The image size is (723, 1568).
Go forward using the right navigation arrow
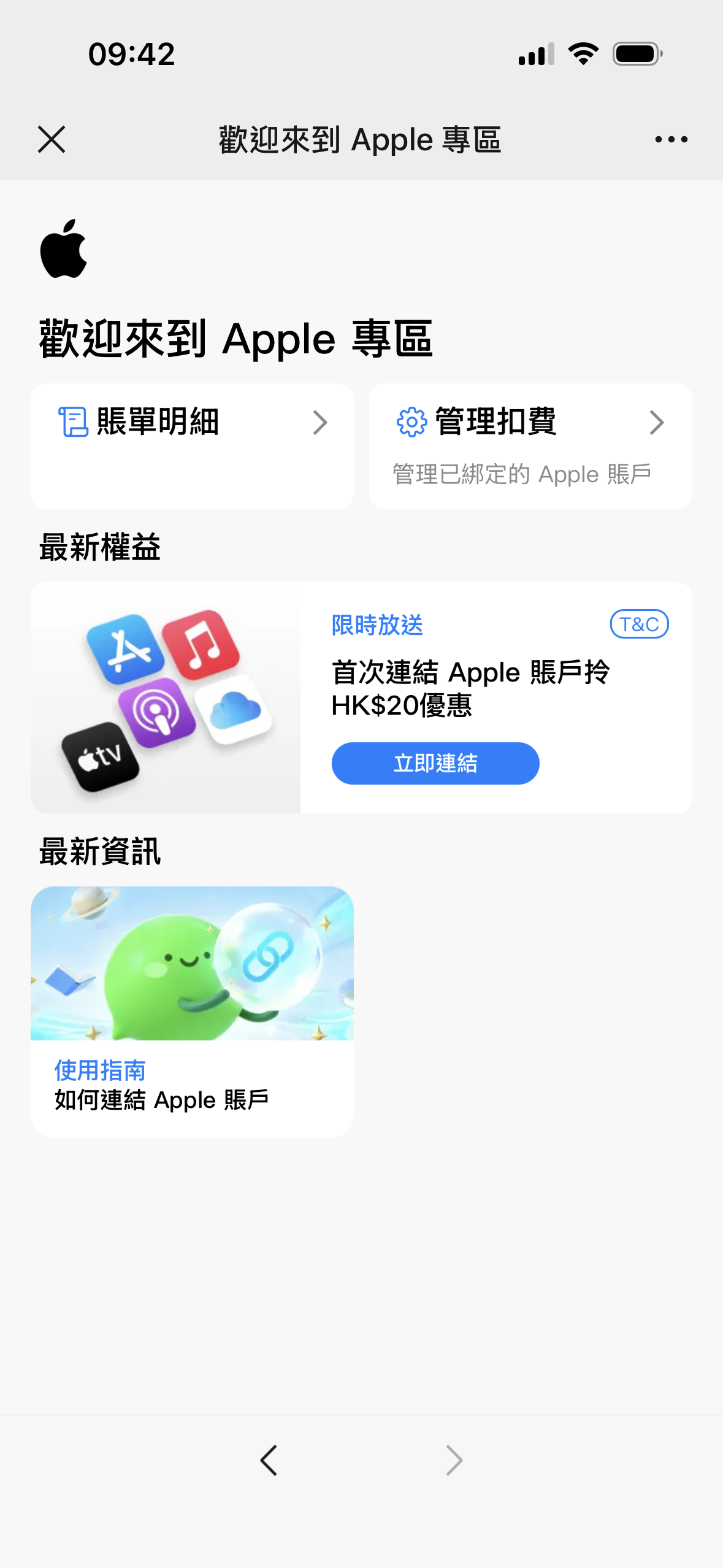453,1459
